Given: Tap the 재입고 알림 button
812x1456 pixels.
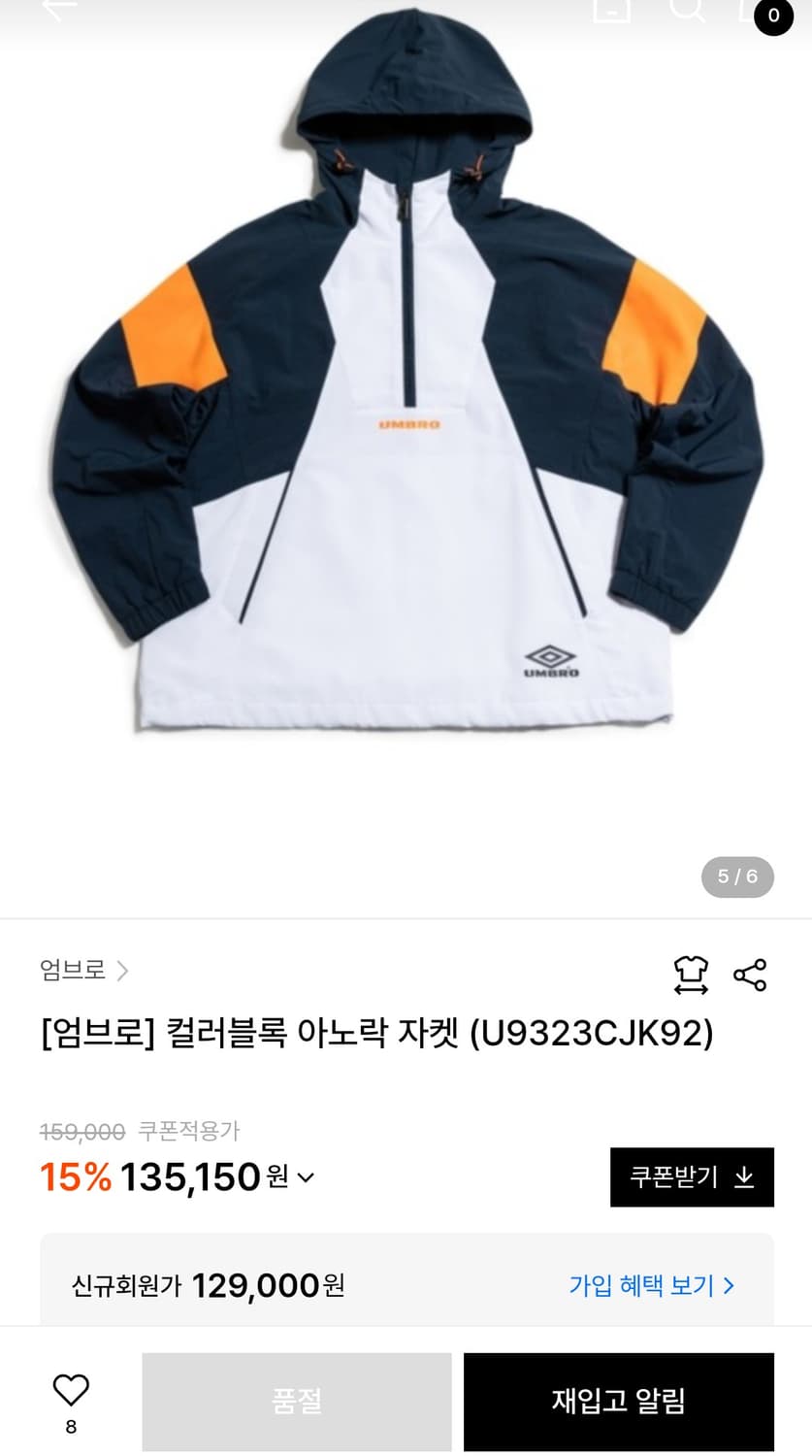Looking at the screenshot, I should coord(618,1401).
